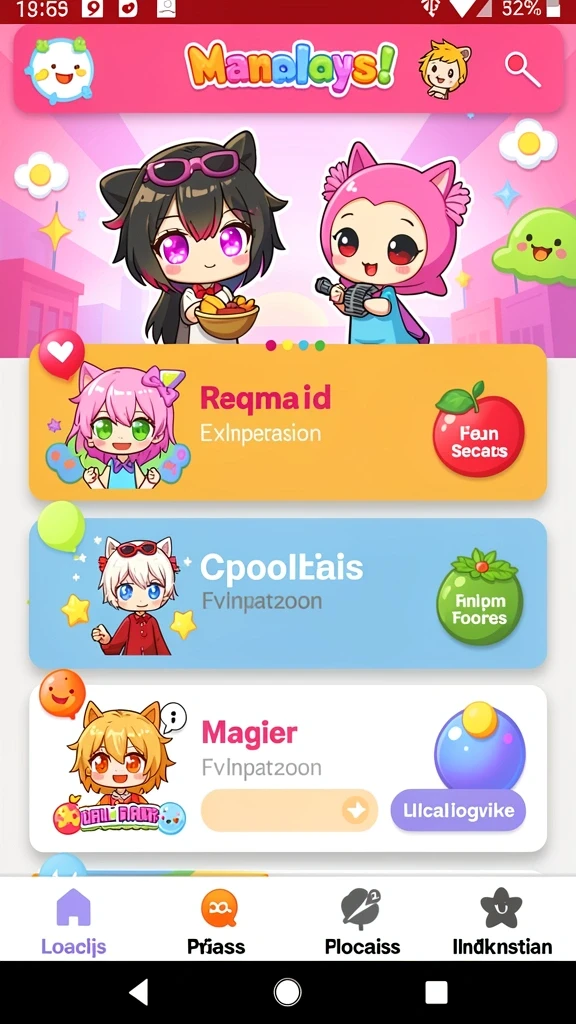Switch to the Loacljs home tab
The image size is (576, 1024).
pos(73,921)
